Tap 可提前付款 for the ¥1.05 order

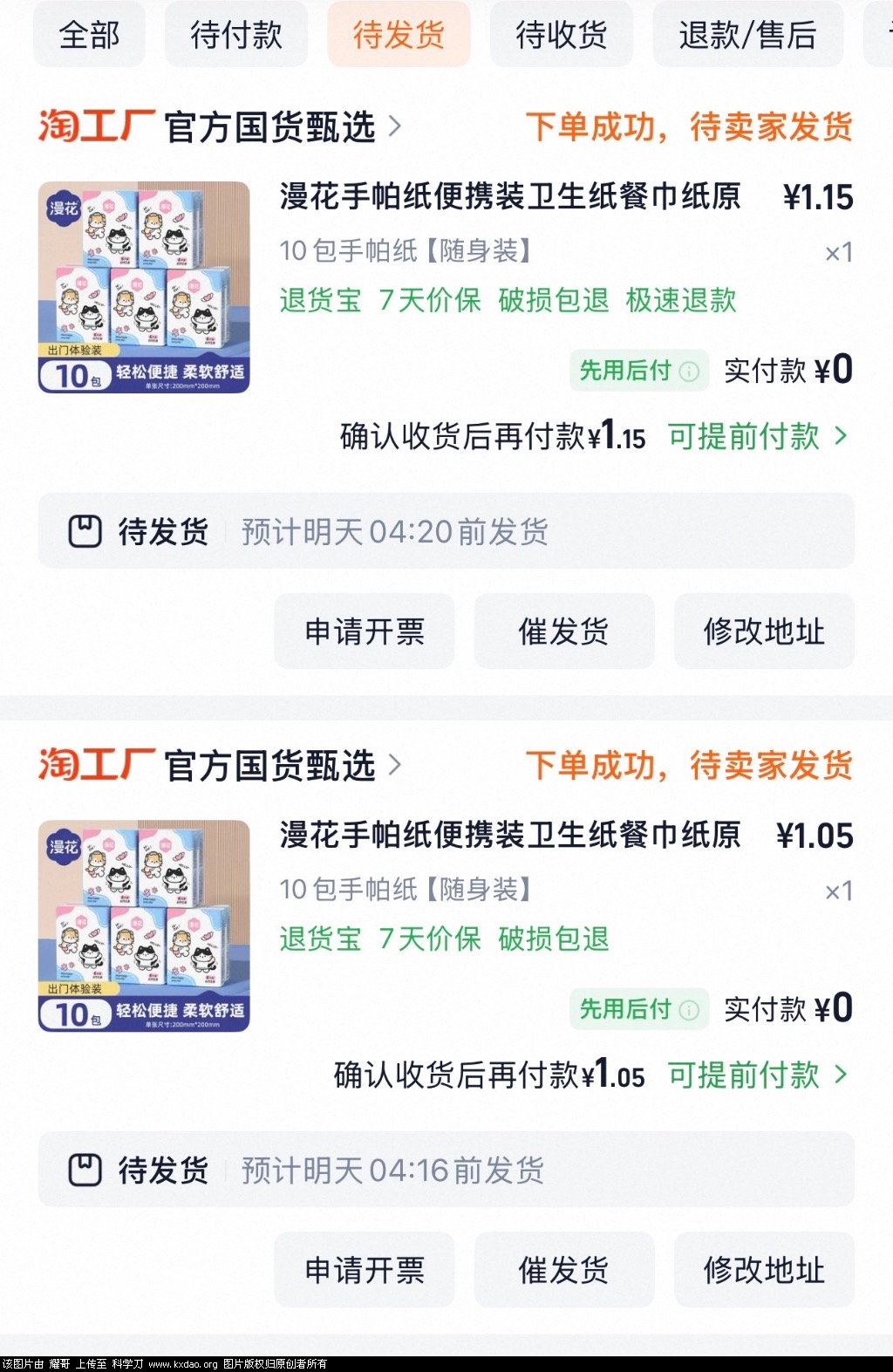coord(756,1075)
